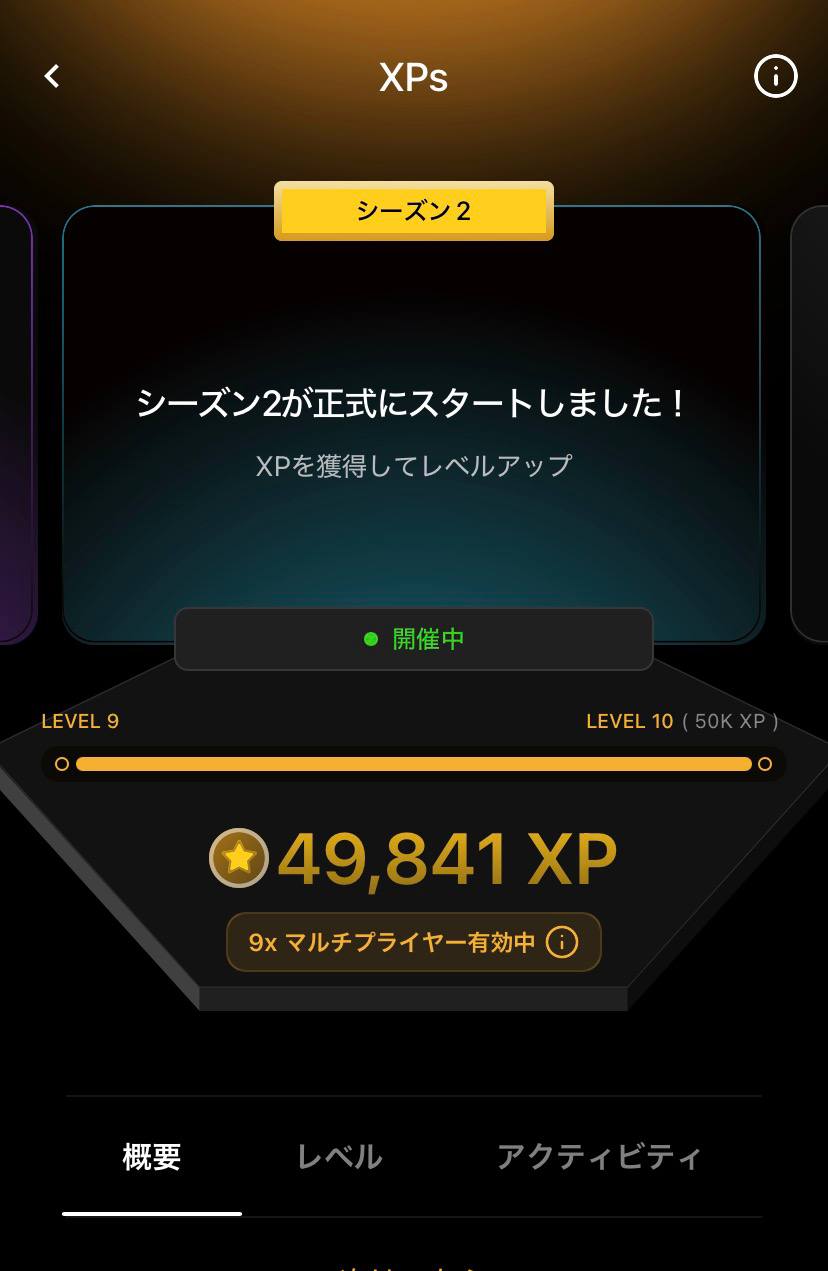Switch to the レベル tab

click(340, 1157)
